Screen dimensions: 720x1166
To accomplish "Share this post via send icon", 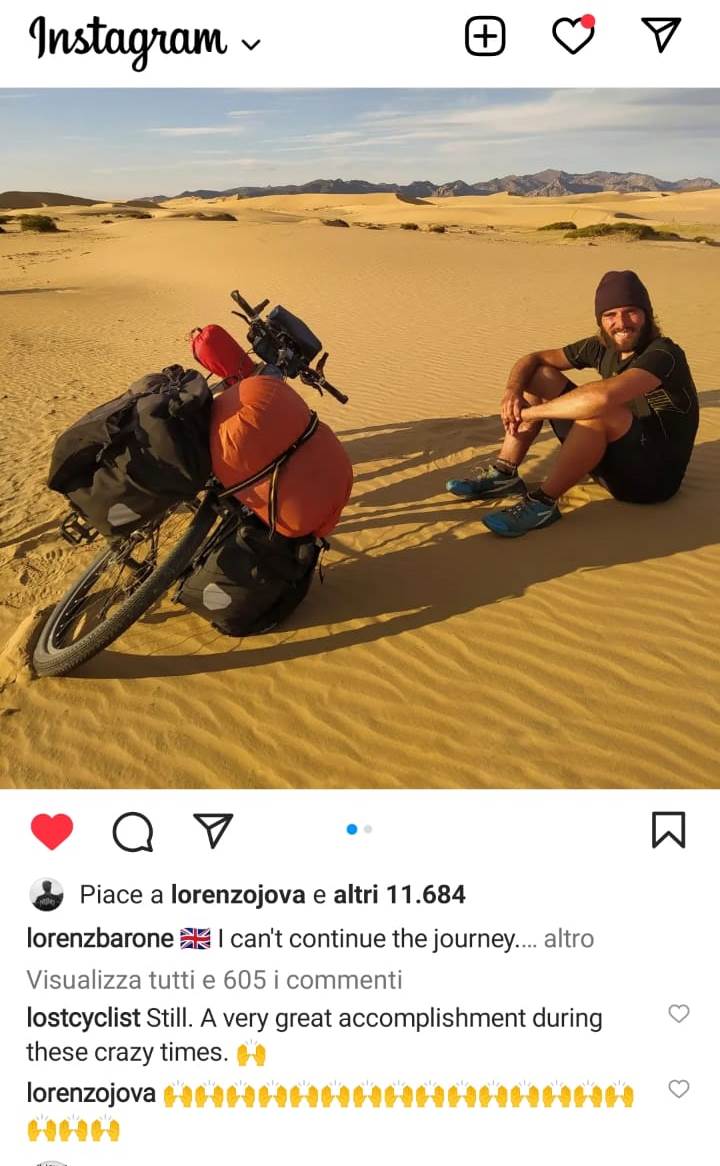I will coord(212,830).
